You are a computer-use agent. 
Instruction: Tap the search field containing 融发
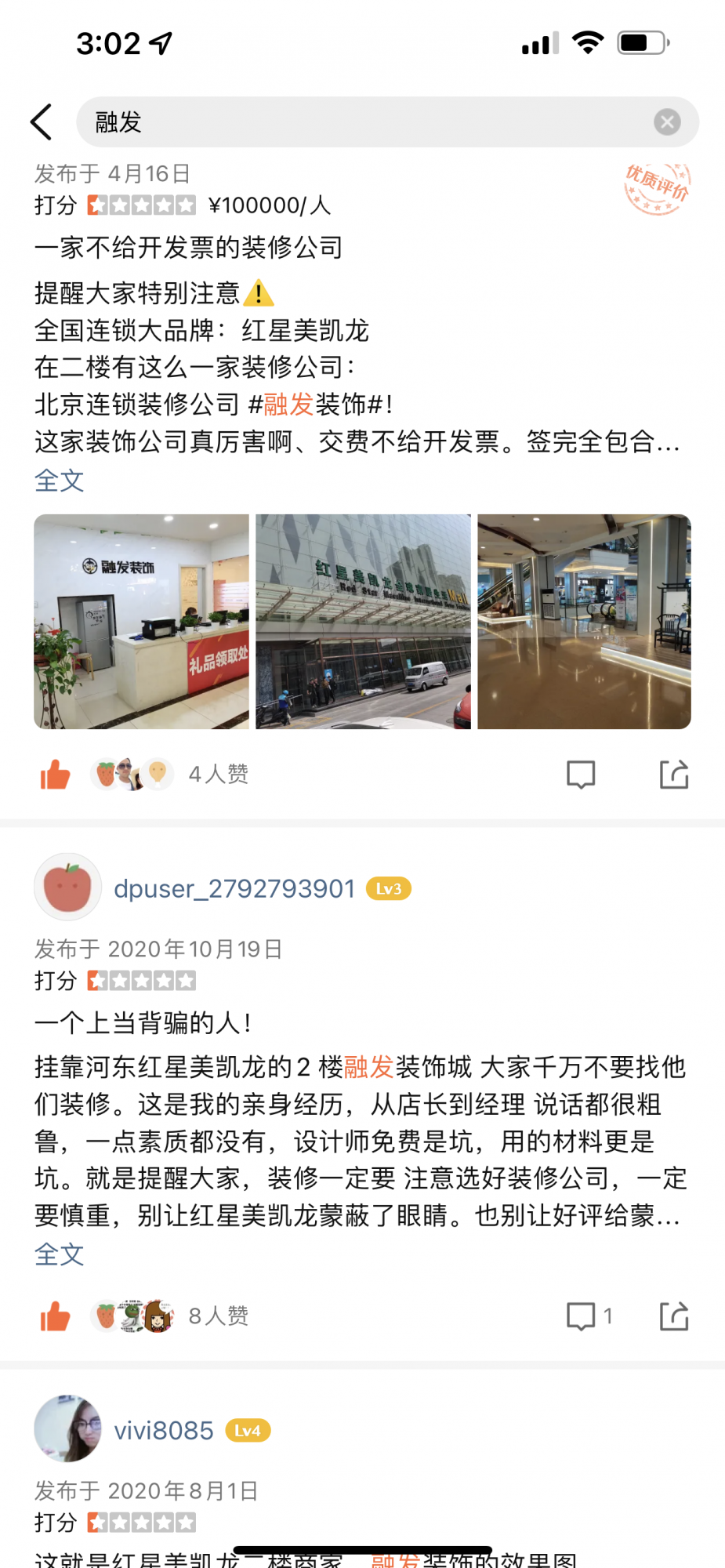tap(361, 122)
